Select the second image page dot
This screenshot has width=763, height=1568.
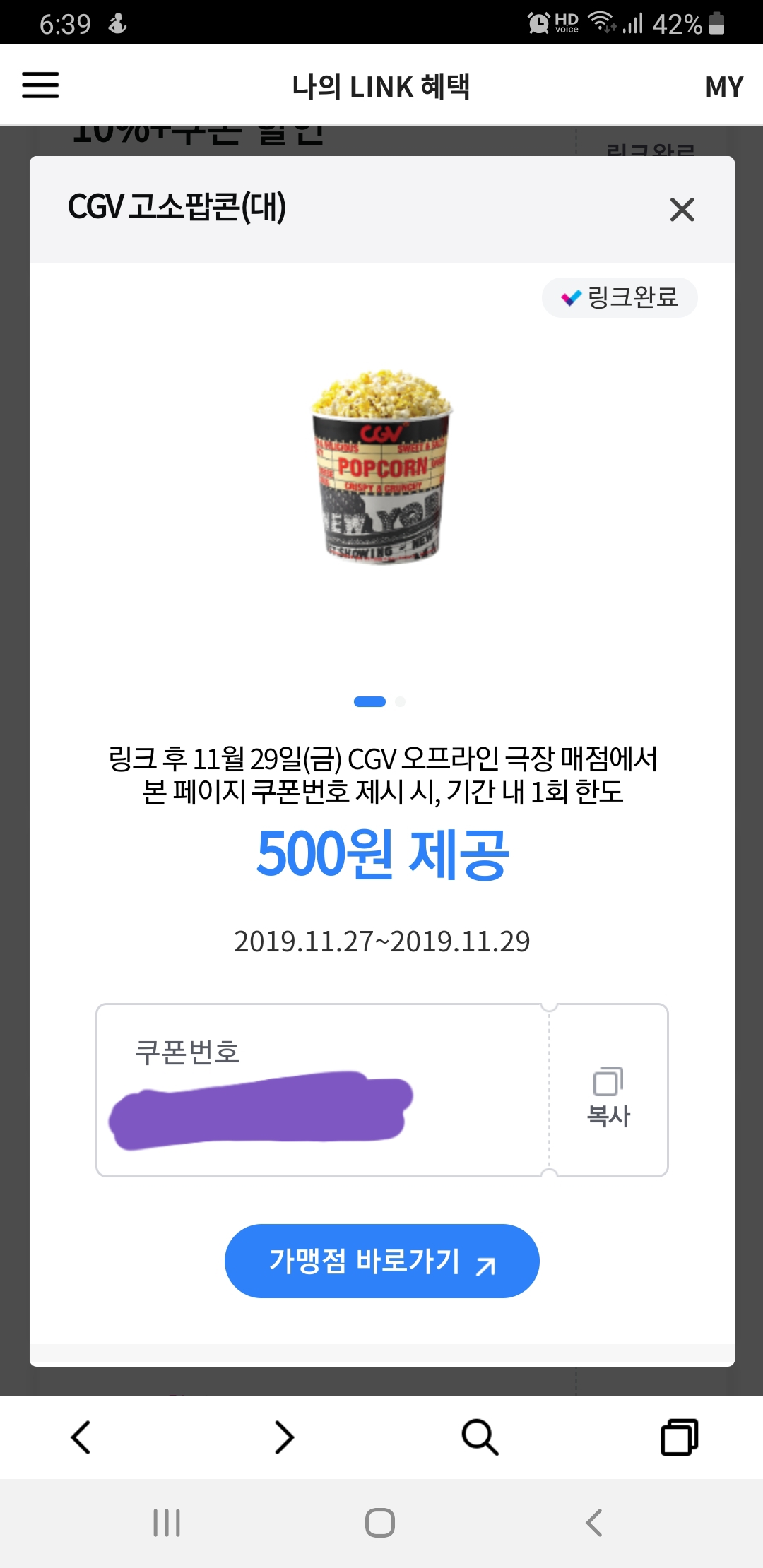coord(401,701)
